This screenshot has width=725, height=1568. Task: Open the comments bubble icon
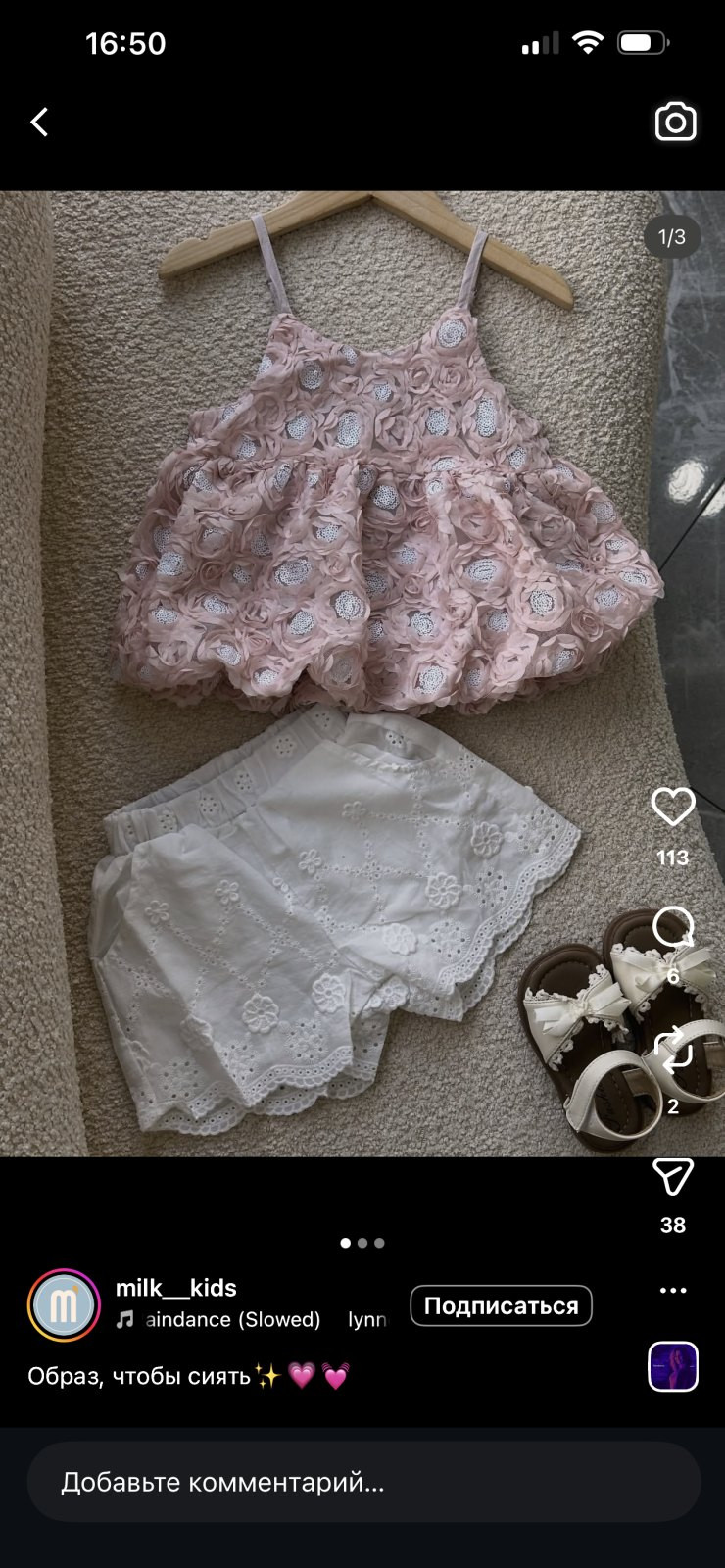(673, 927)
